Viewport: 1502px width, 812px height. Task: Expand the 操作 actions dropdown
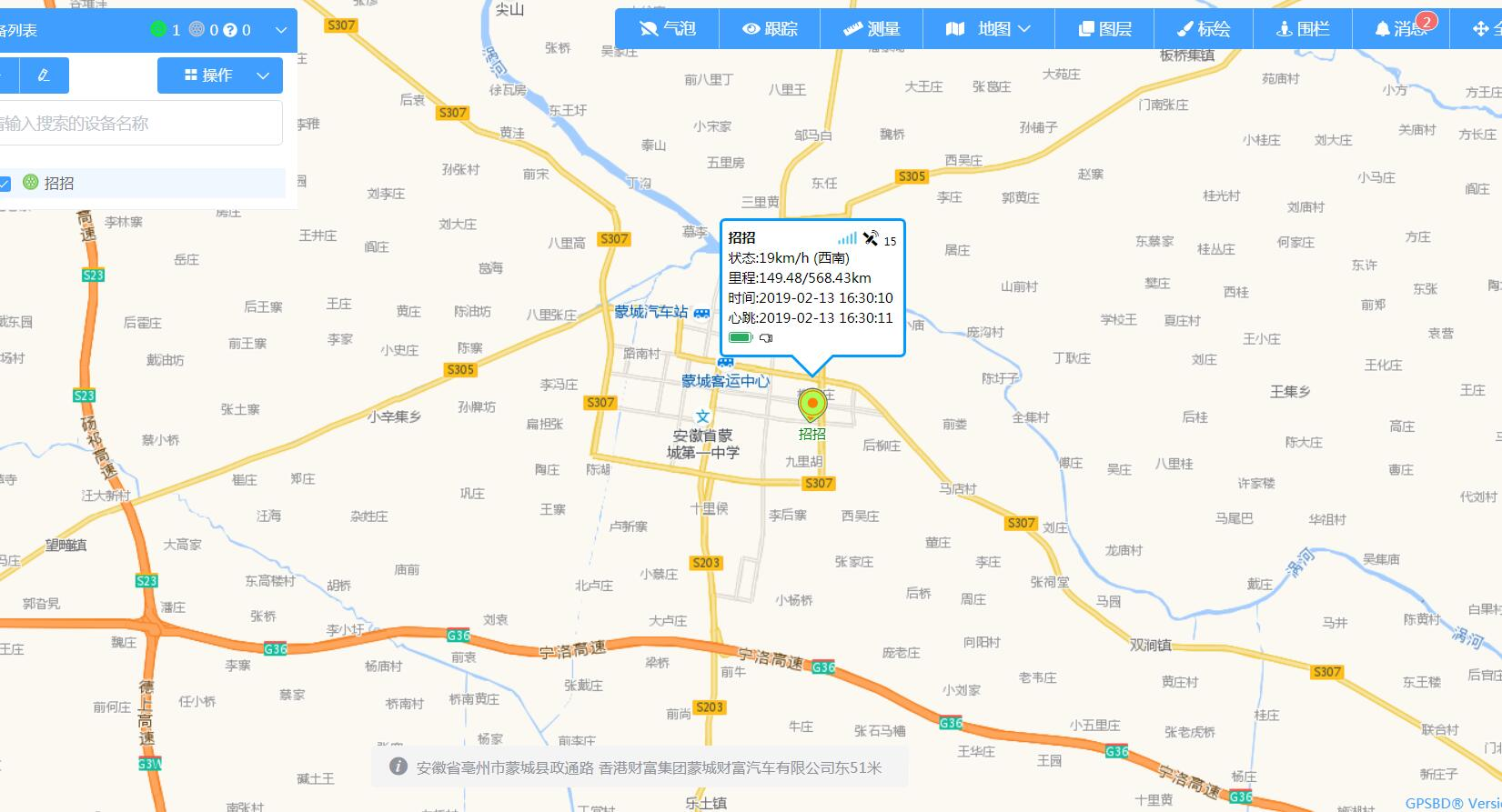pyautogui.click(x=220, y=75)
